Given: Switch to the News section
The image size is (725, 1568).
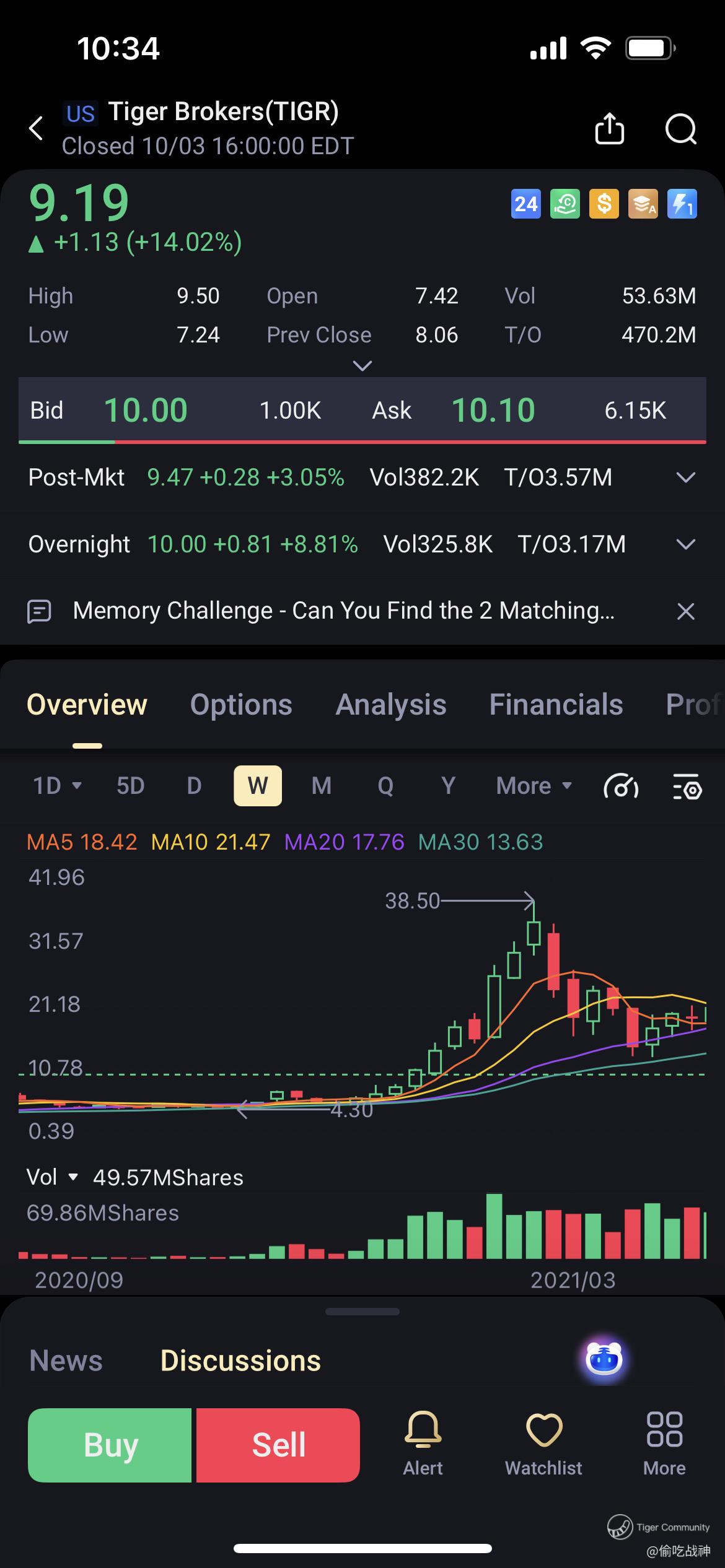Looking at the screenshot, I should coord(66,1361).
